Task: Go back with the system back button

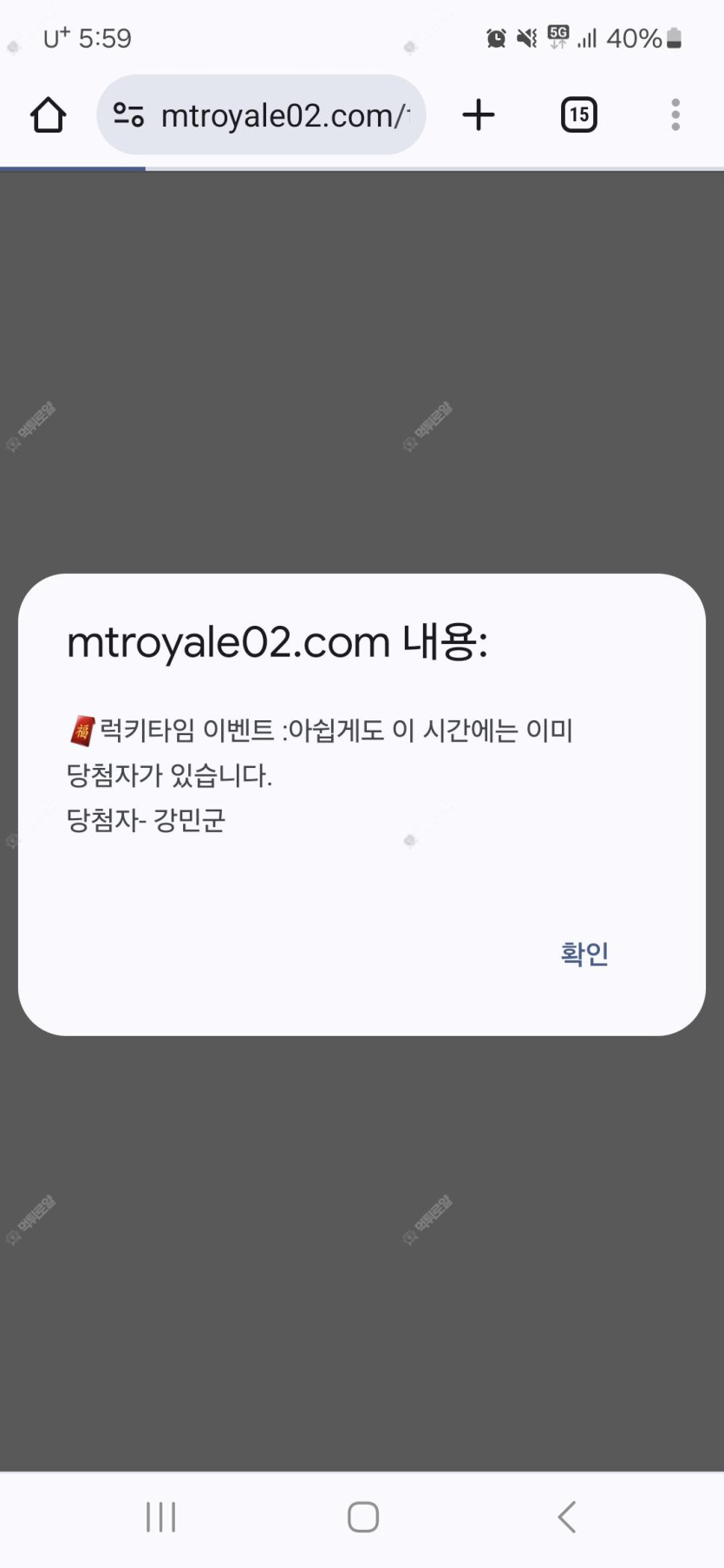Action: pyautogui.click(x=566, y=1517)
